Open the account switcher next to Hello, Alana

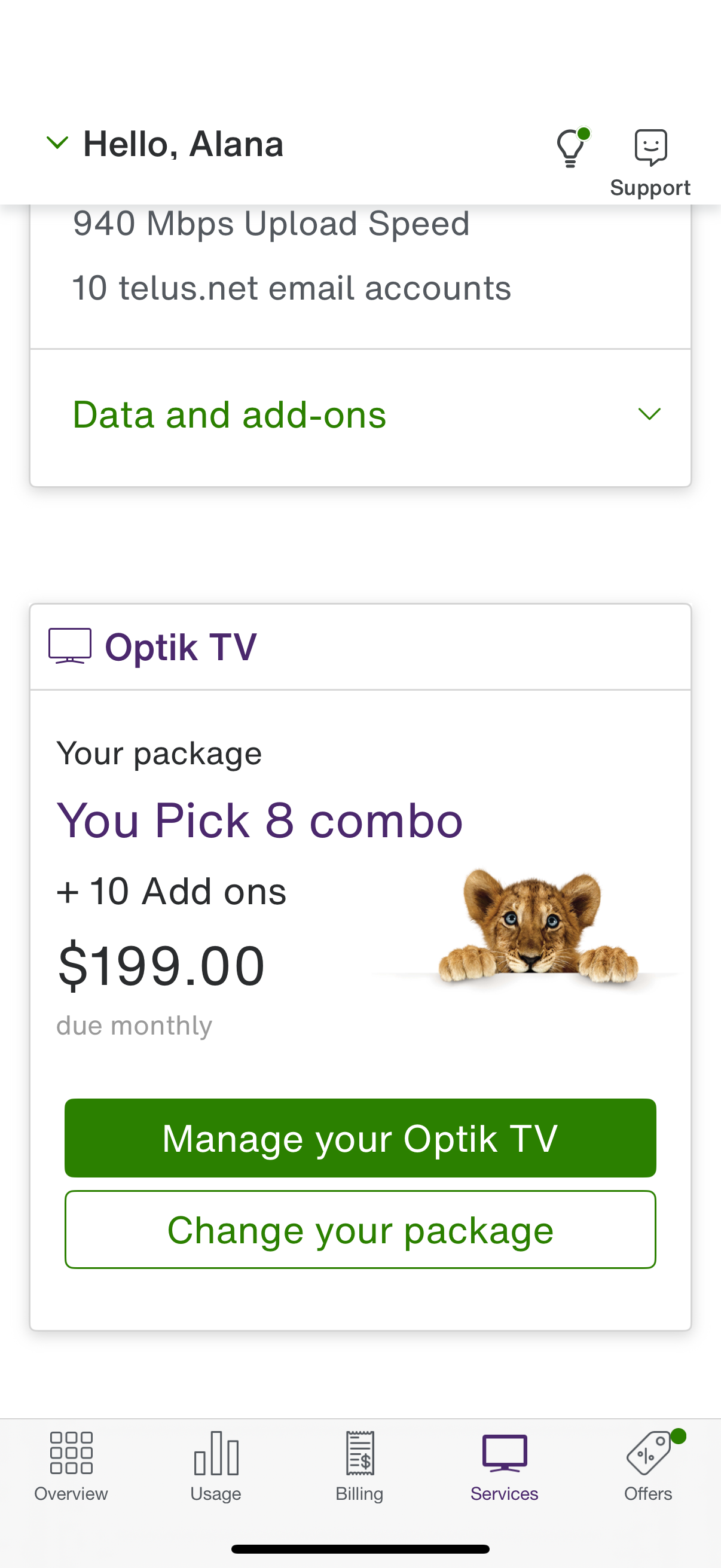(58, 144)
